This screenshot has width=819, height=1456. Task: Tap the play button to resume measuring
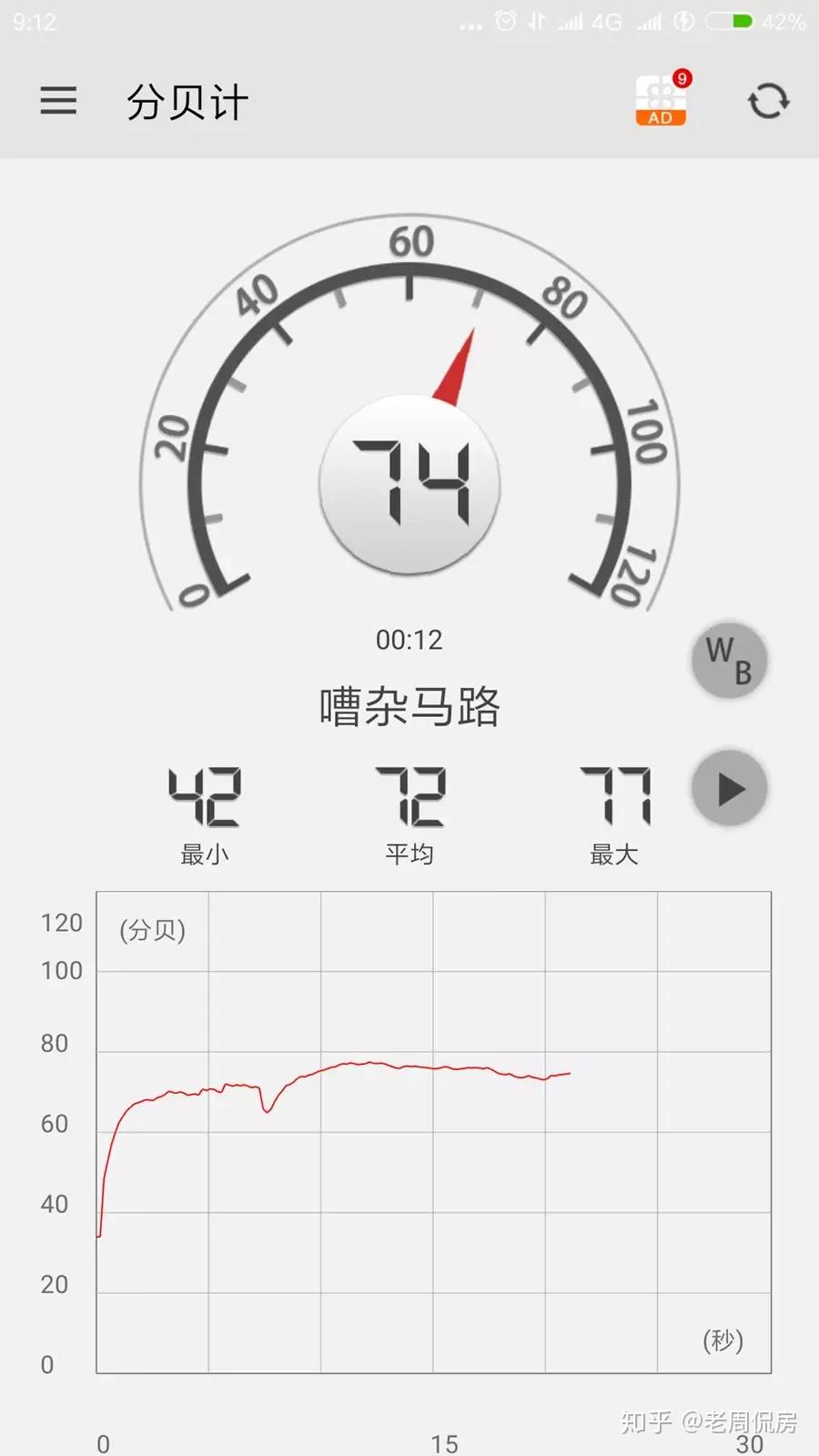(x=729, y=788)
